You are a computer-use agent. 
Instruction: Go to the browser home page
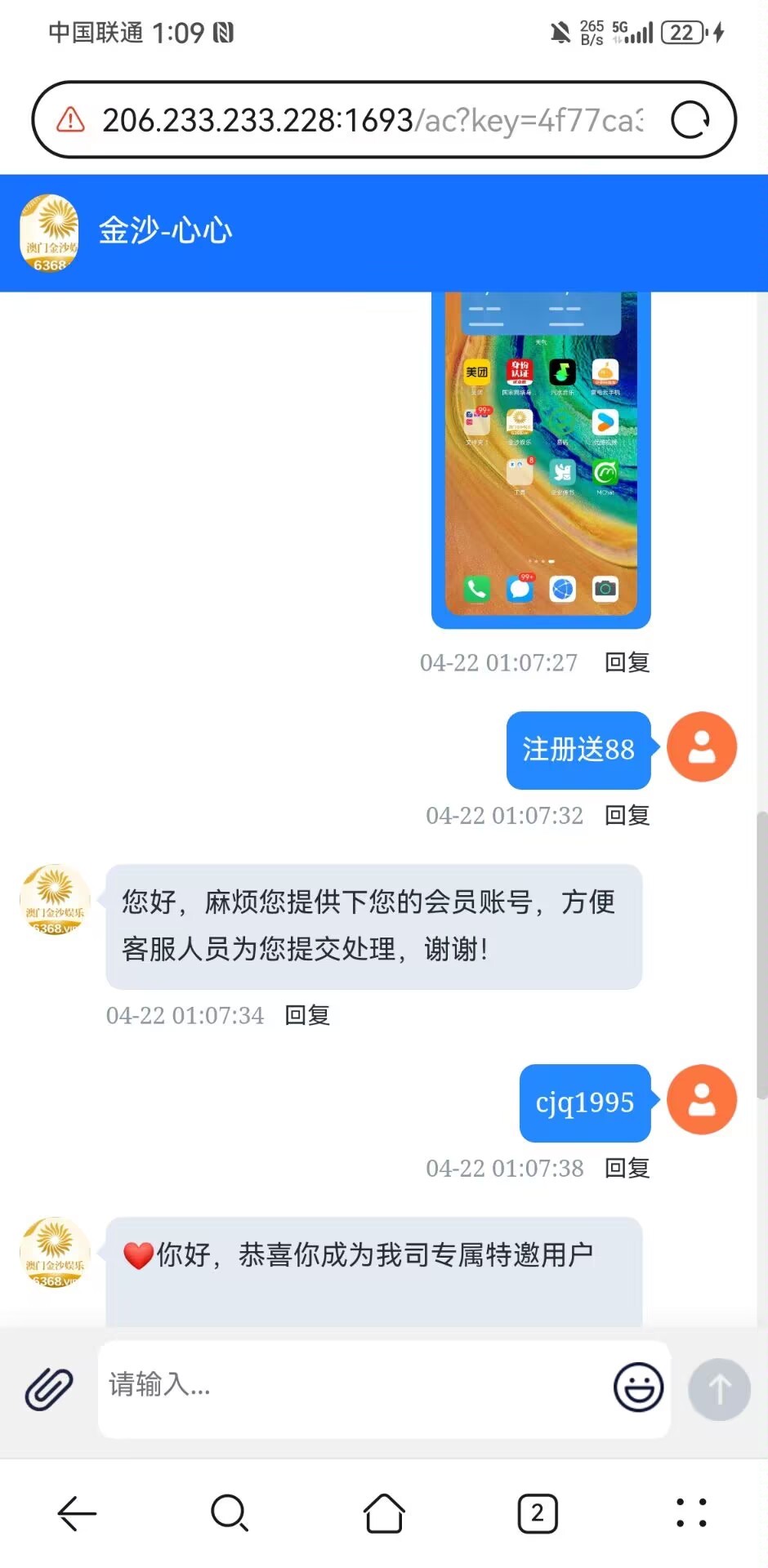(384, 1513)
